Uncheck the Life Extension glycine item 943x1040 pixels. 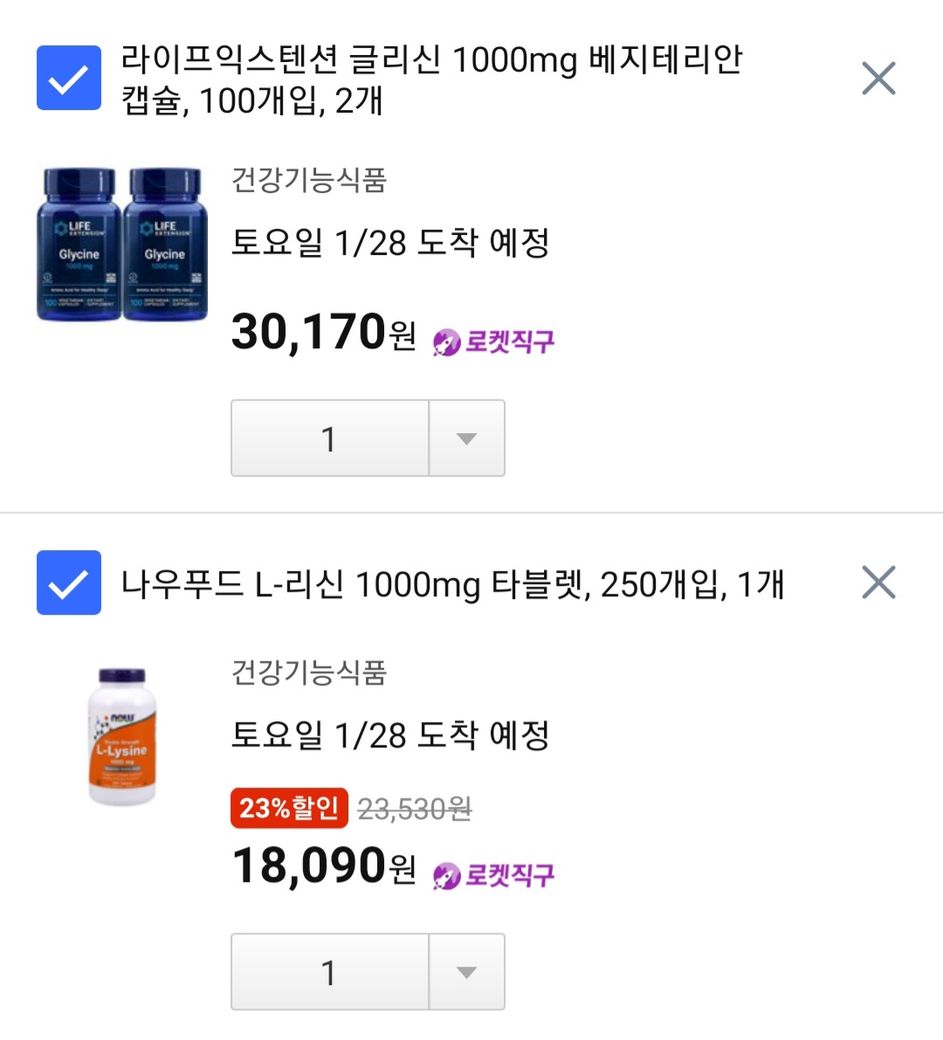coord(69,78)
